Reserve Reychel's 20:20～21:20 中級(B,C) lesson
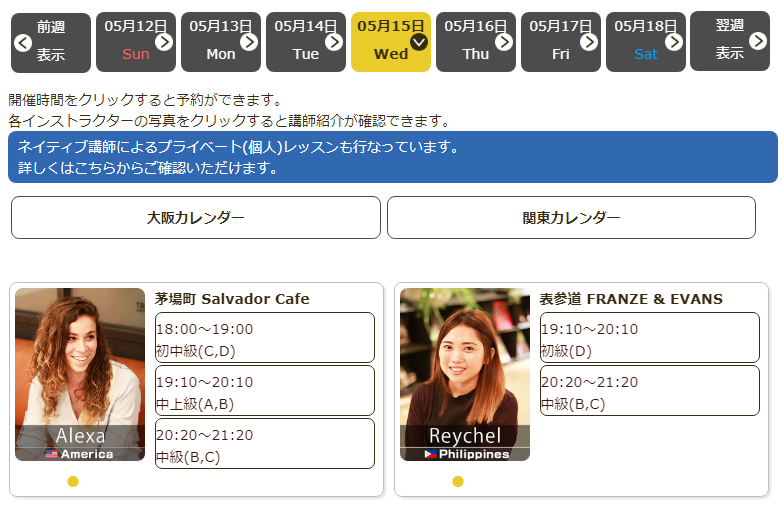784x510 pixels. (x=650, y=391)
